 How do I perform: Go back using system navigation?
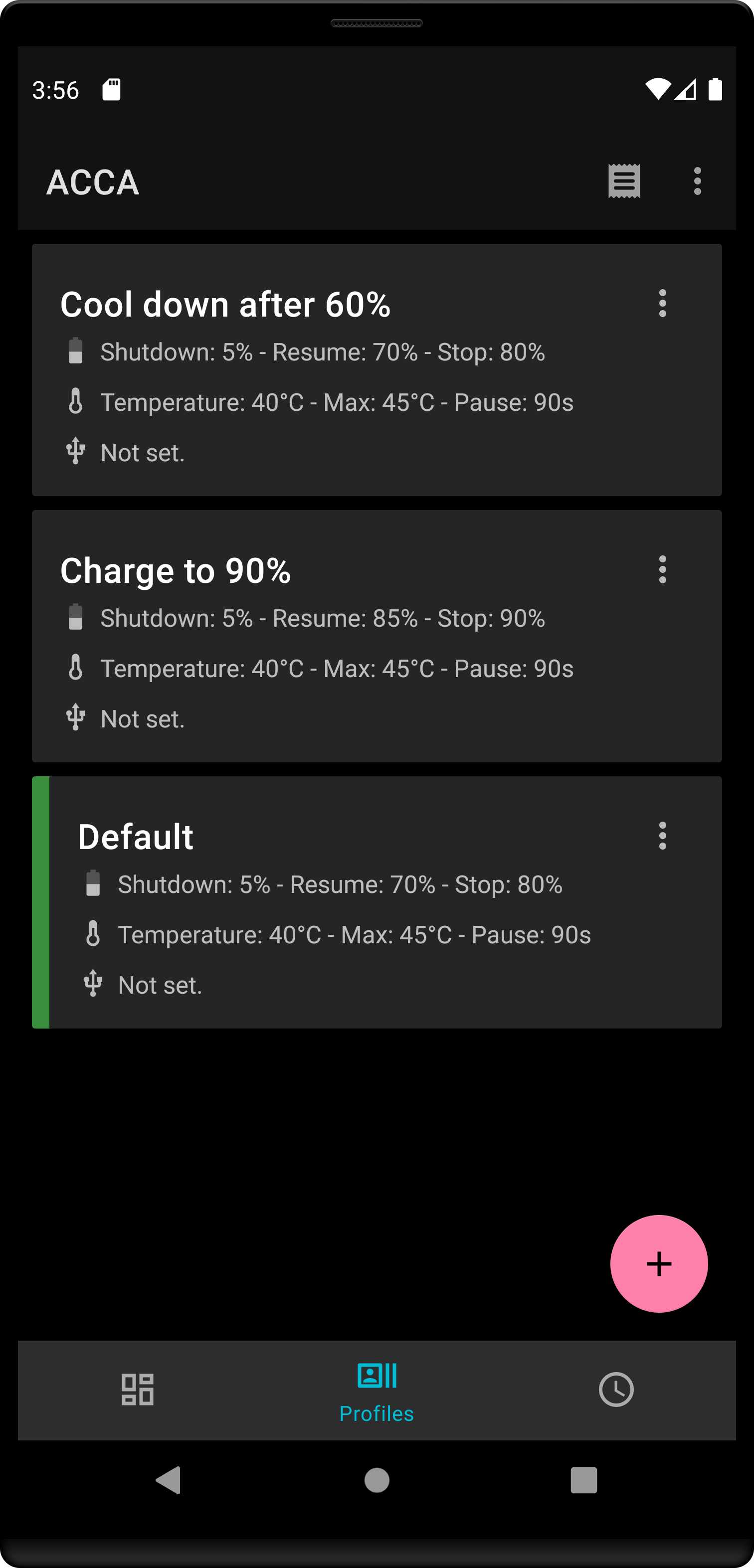point(169,1480)
